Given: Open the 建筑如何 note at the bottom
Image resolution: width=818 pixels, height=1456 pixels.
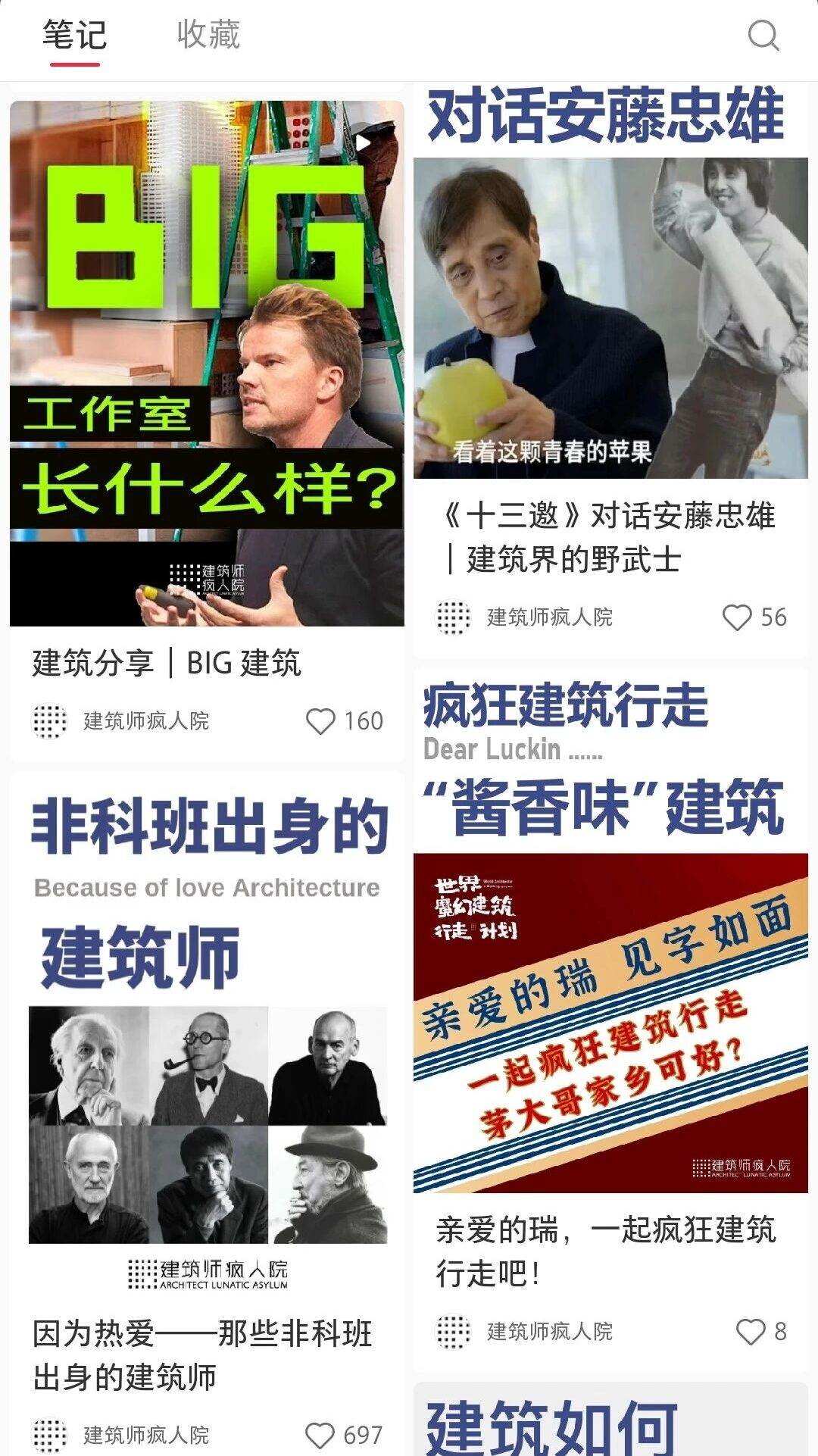Looking at the screenshot, I should (610, 1424).
